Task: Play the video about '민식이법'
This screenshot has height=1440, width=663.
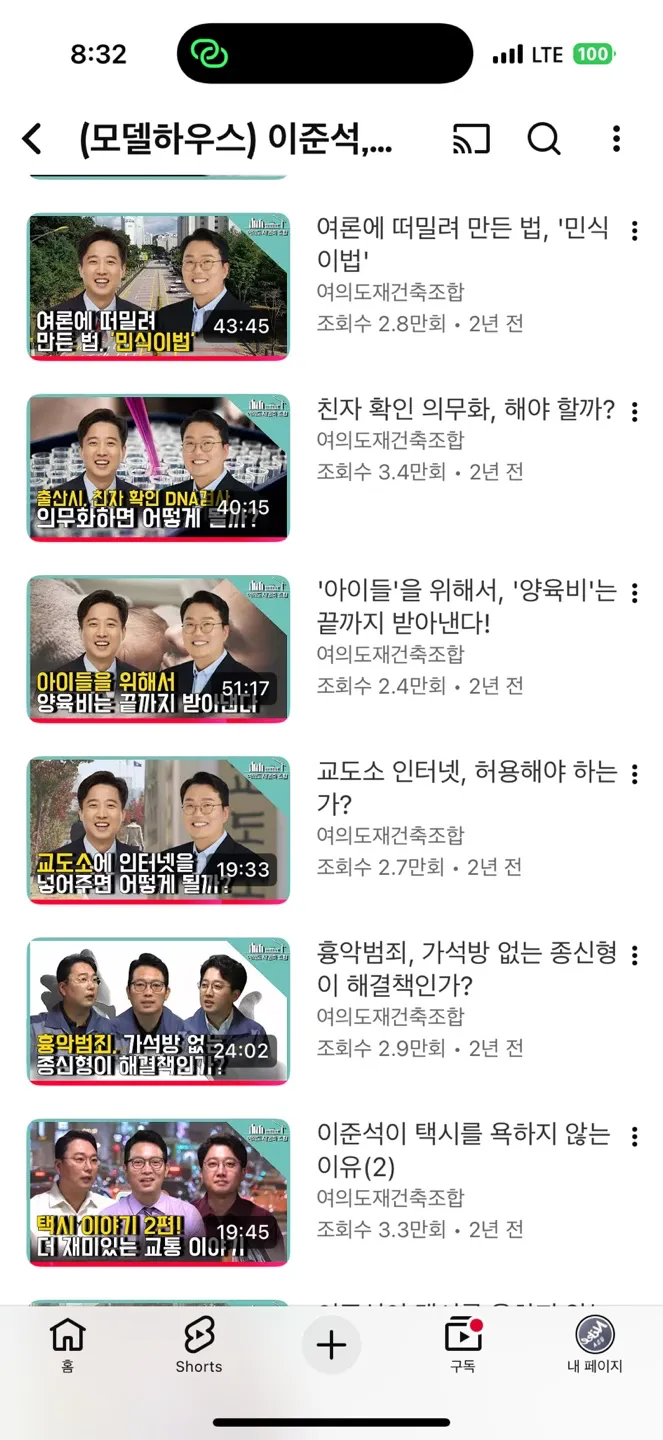Action: (x=158, y=286)
